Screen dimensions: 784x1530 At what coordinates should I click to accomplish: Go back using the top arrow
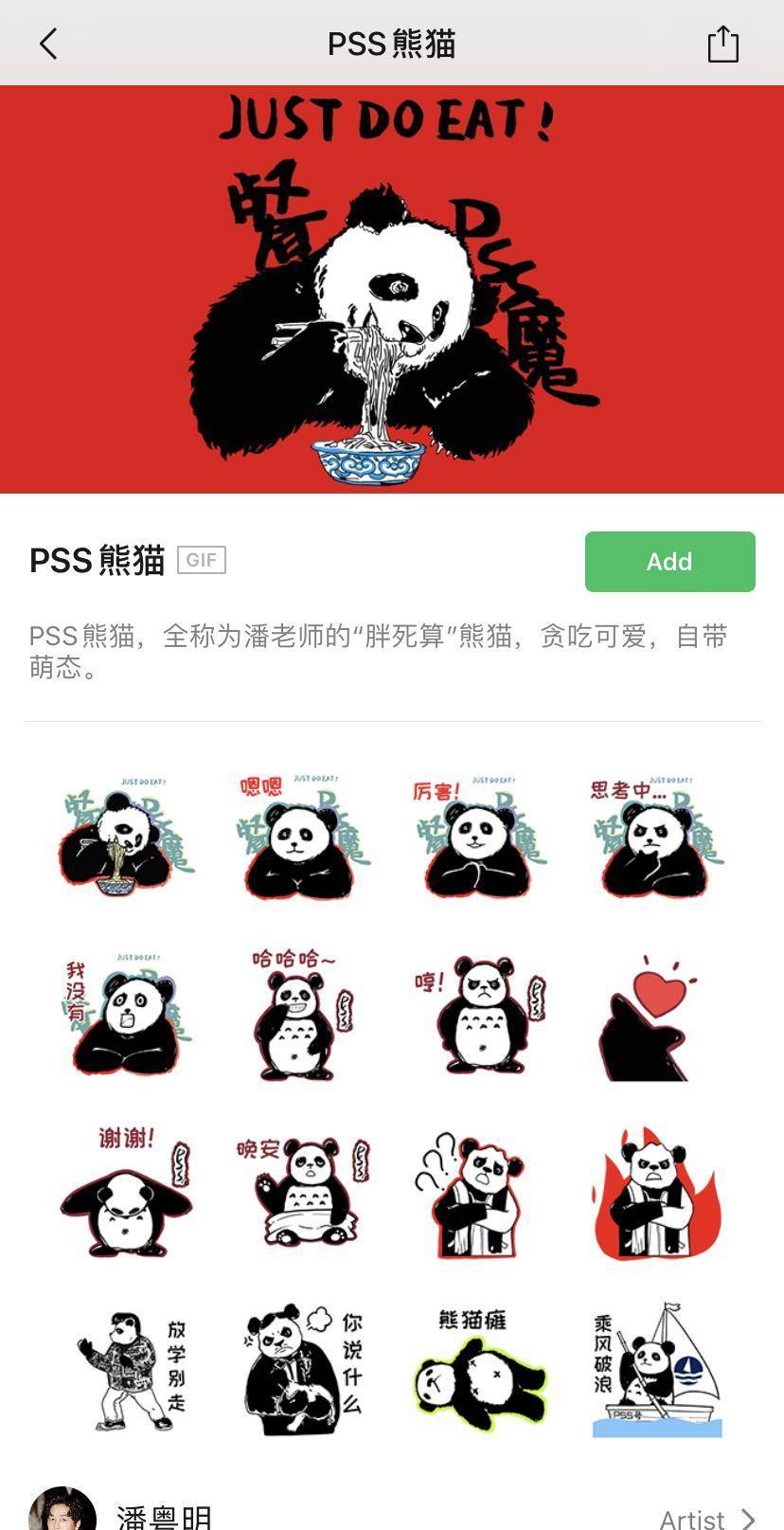48,44
